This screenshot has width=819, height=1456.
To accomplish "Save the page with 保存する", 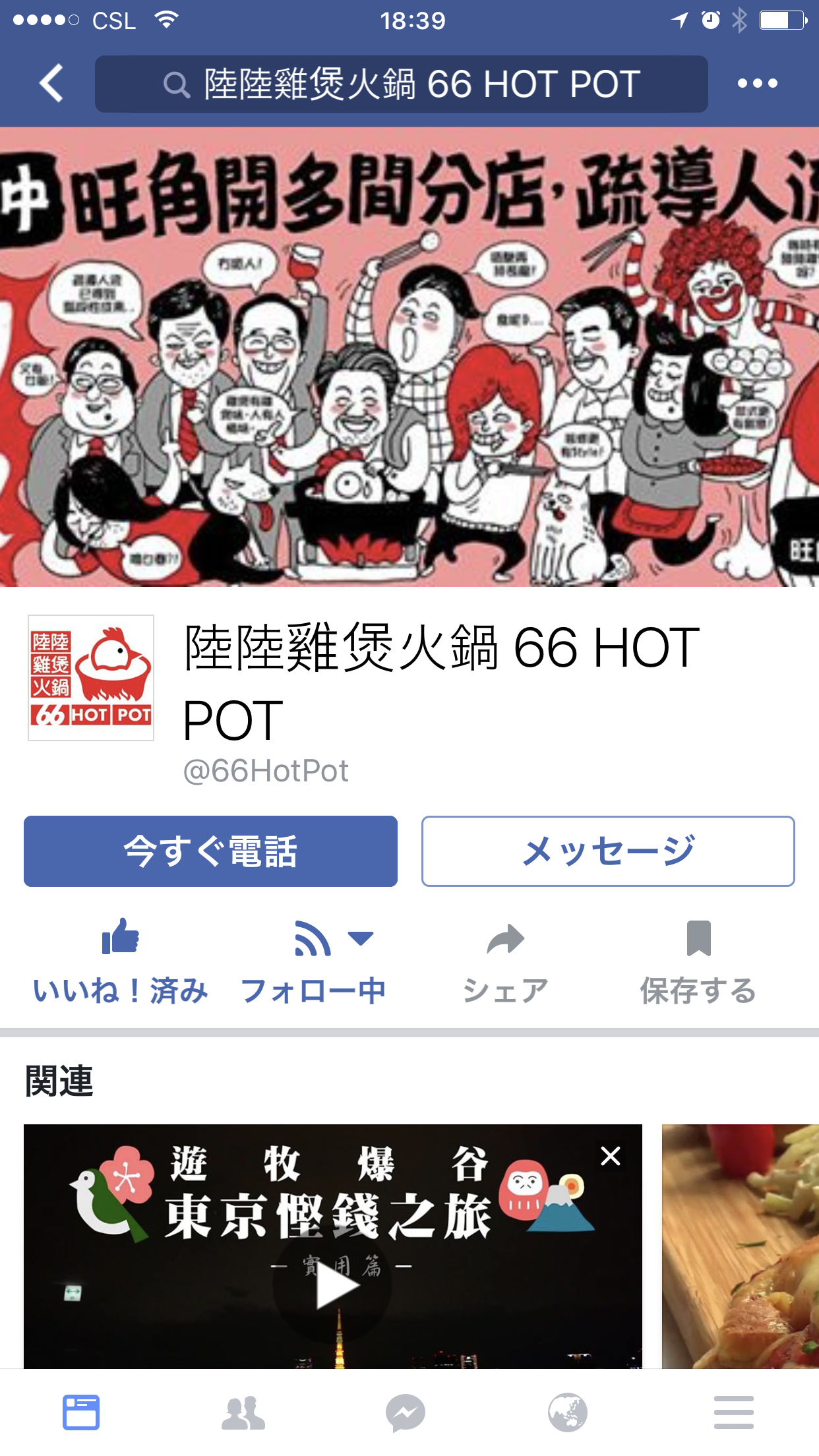I will point(698,962).
